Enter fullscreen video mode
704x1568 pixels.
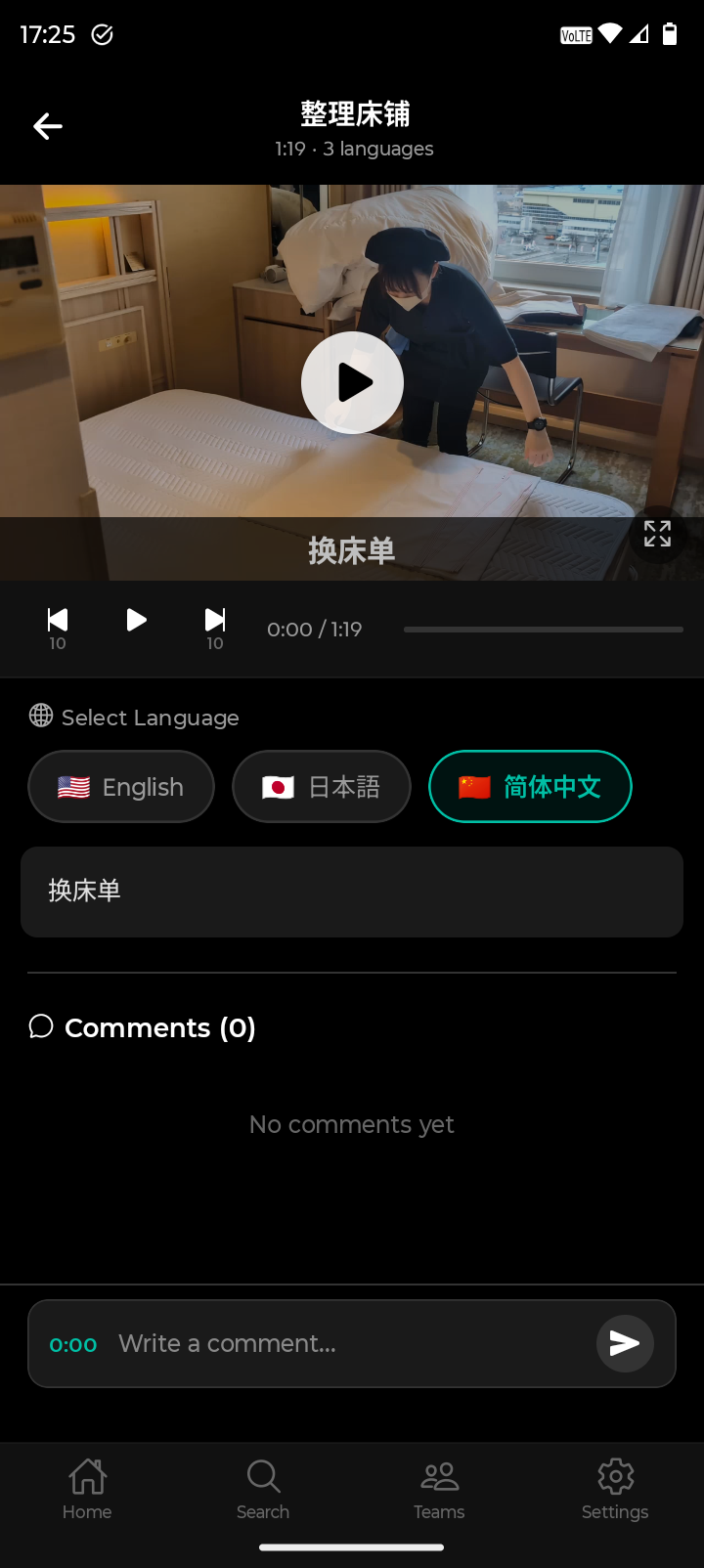(x=657, y=534)
